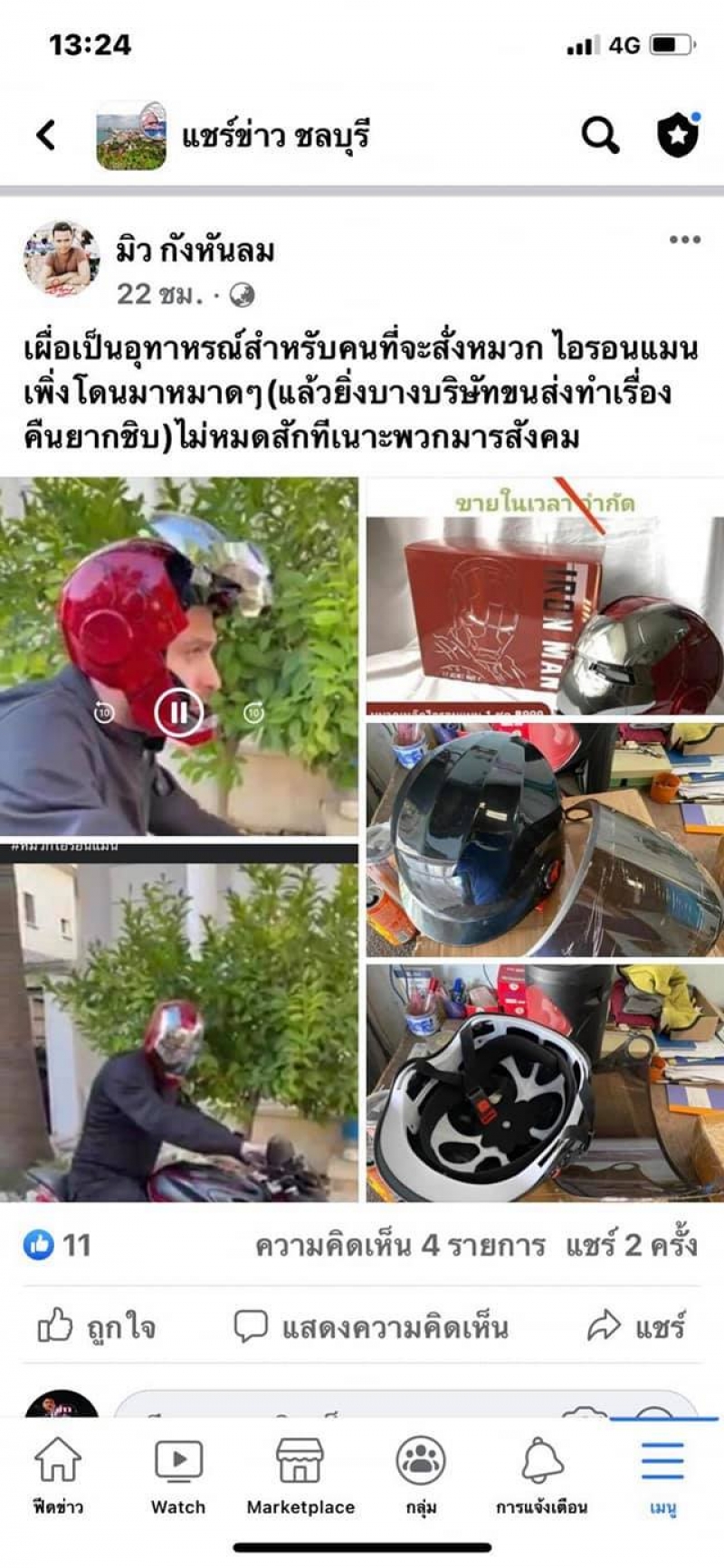The image size is (724, 1568).
Task: Open the post's three-dot options menu
Action: [684, 240]
